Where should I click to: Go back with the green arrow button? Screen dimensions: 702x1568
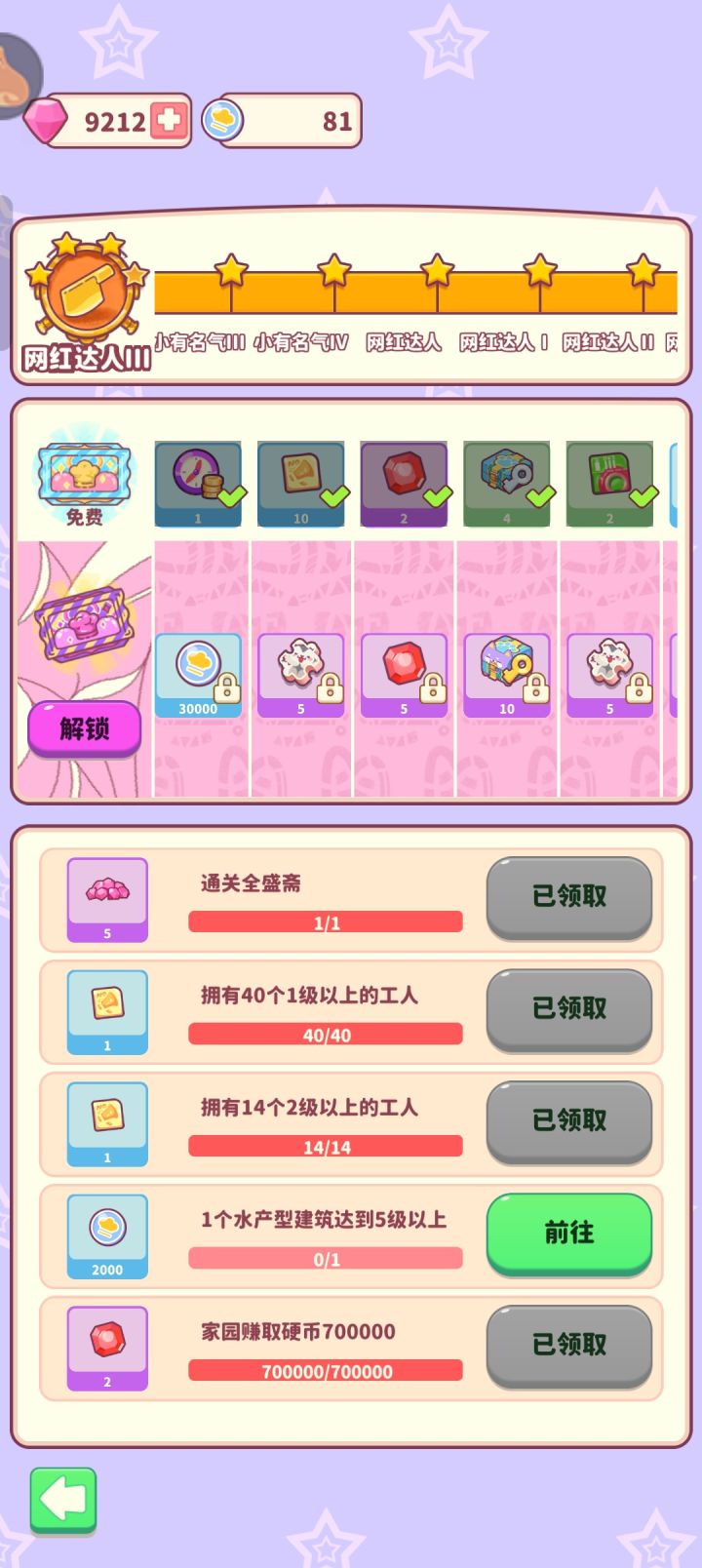(x=63, y=1499)
